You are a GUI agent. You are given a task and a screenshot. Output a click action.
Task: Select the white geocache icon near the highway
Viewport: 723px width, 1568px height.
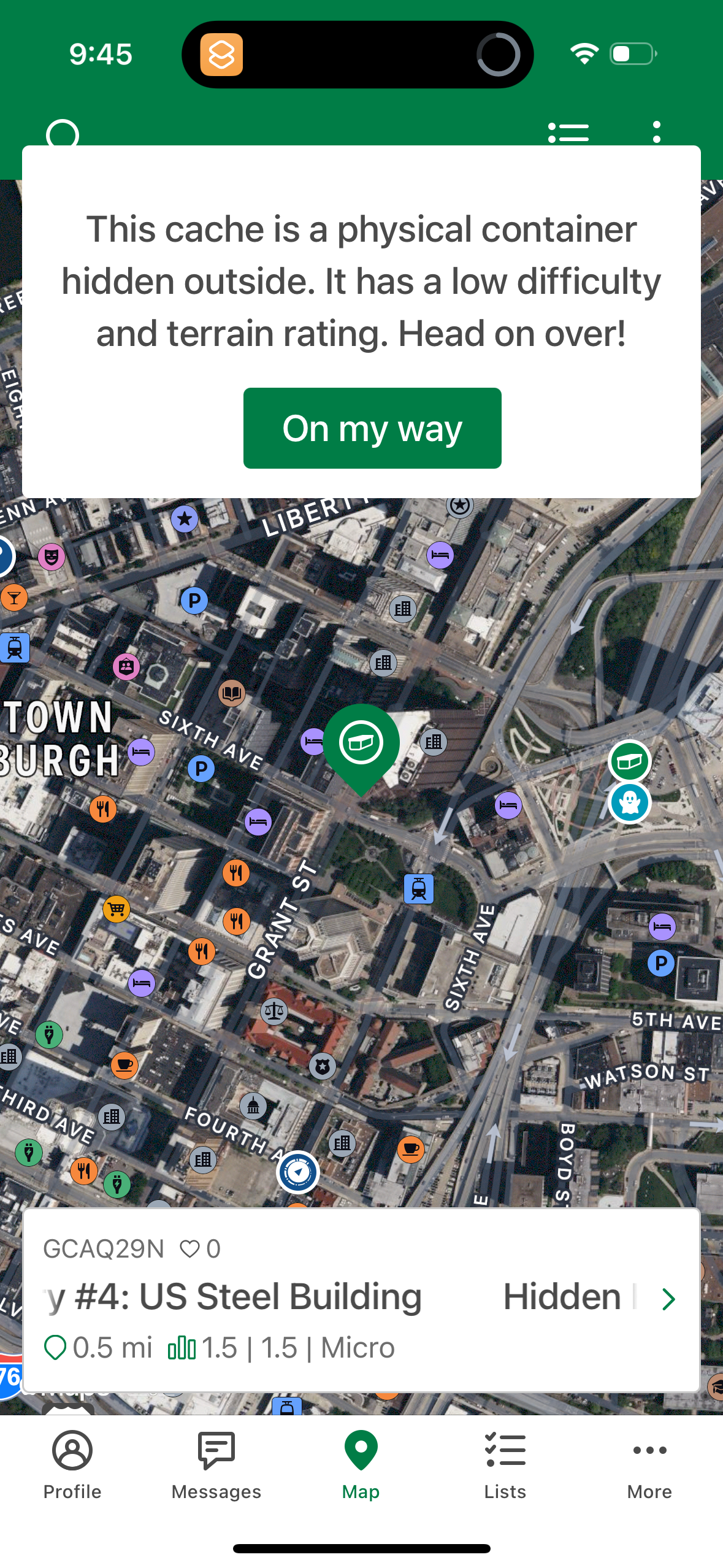(630, 761)
